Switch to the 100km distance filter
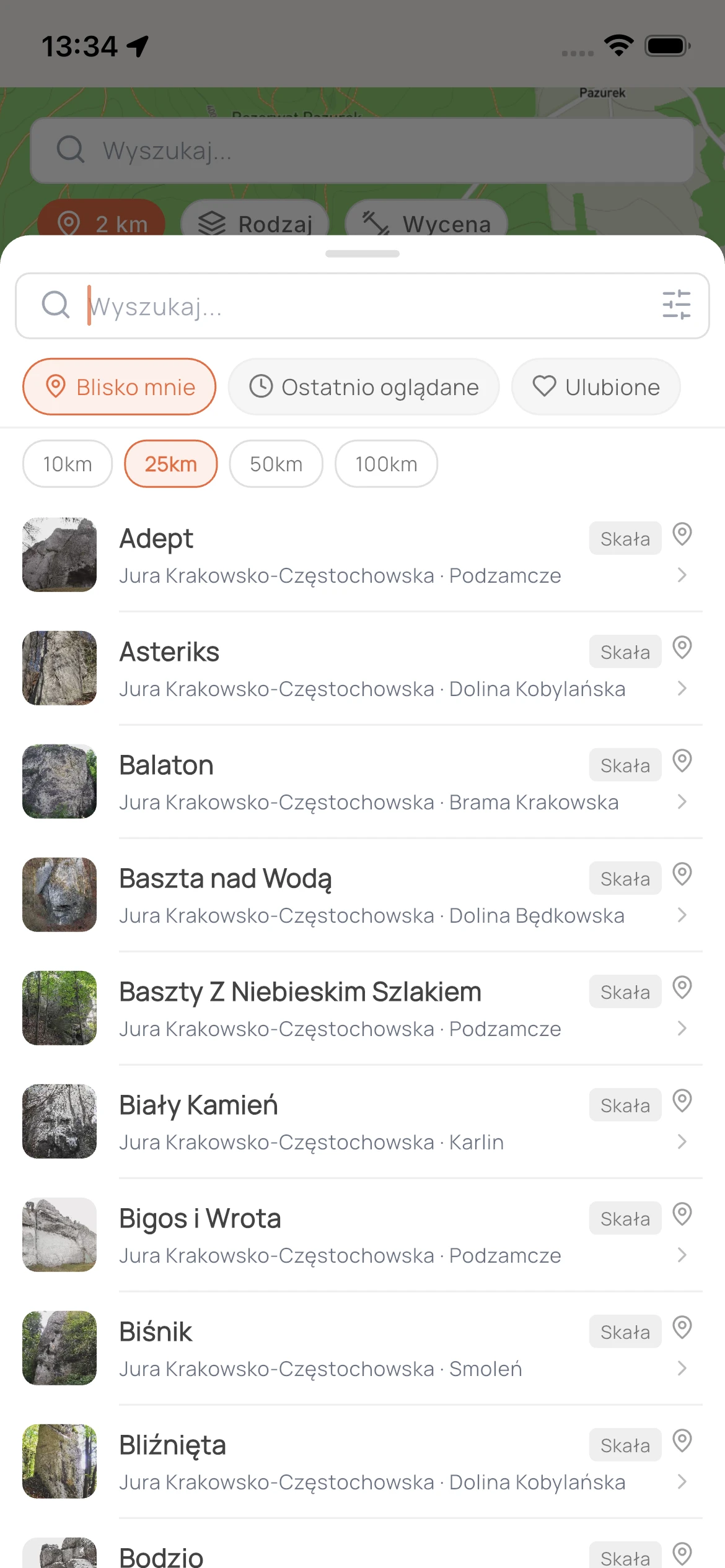Viewport: 725px width, 1568px height. click(385, 463)
